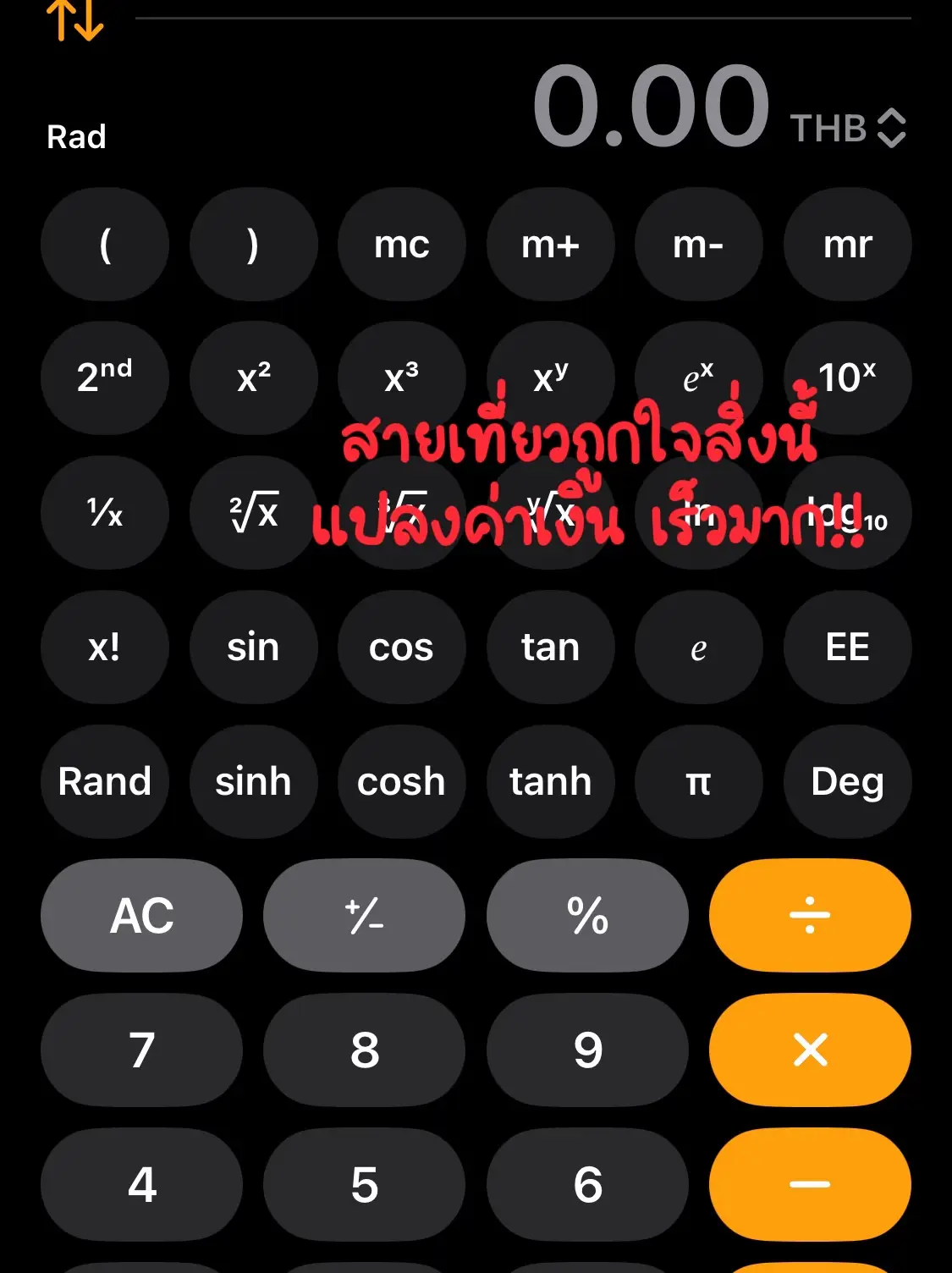Toggle the 2nd function key
This screenshot has height=1273, width=952.
tap(105, 377)
